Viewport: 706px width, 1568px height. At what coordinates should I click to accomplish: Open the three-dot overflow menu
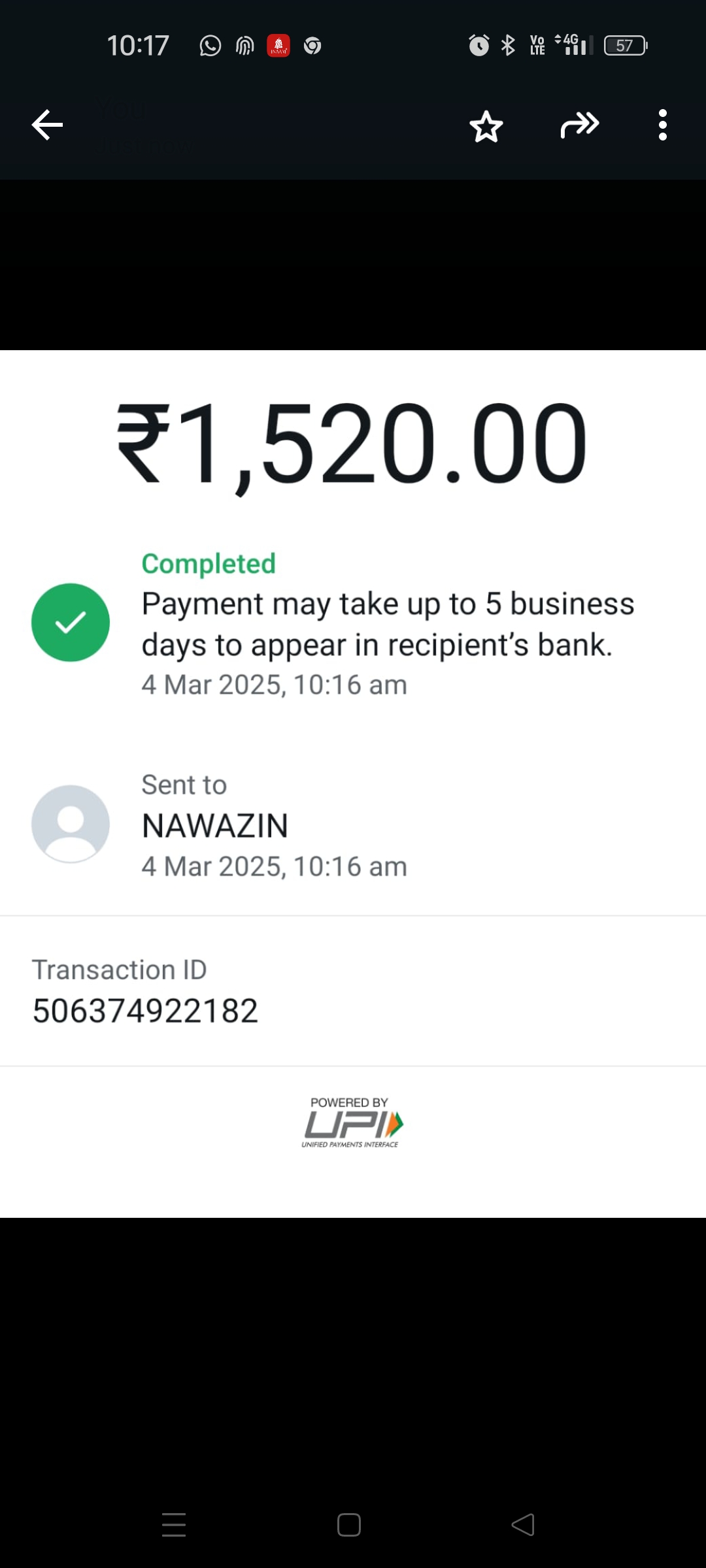662,125
